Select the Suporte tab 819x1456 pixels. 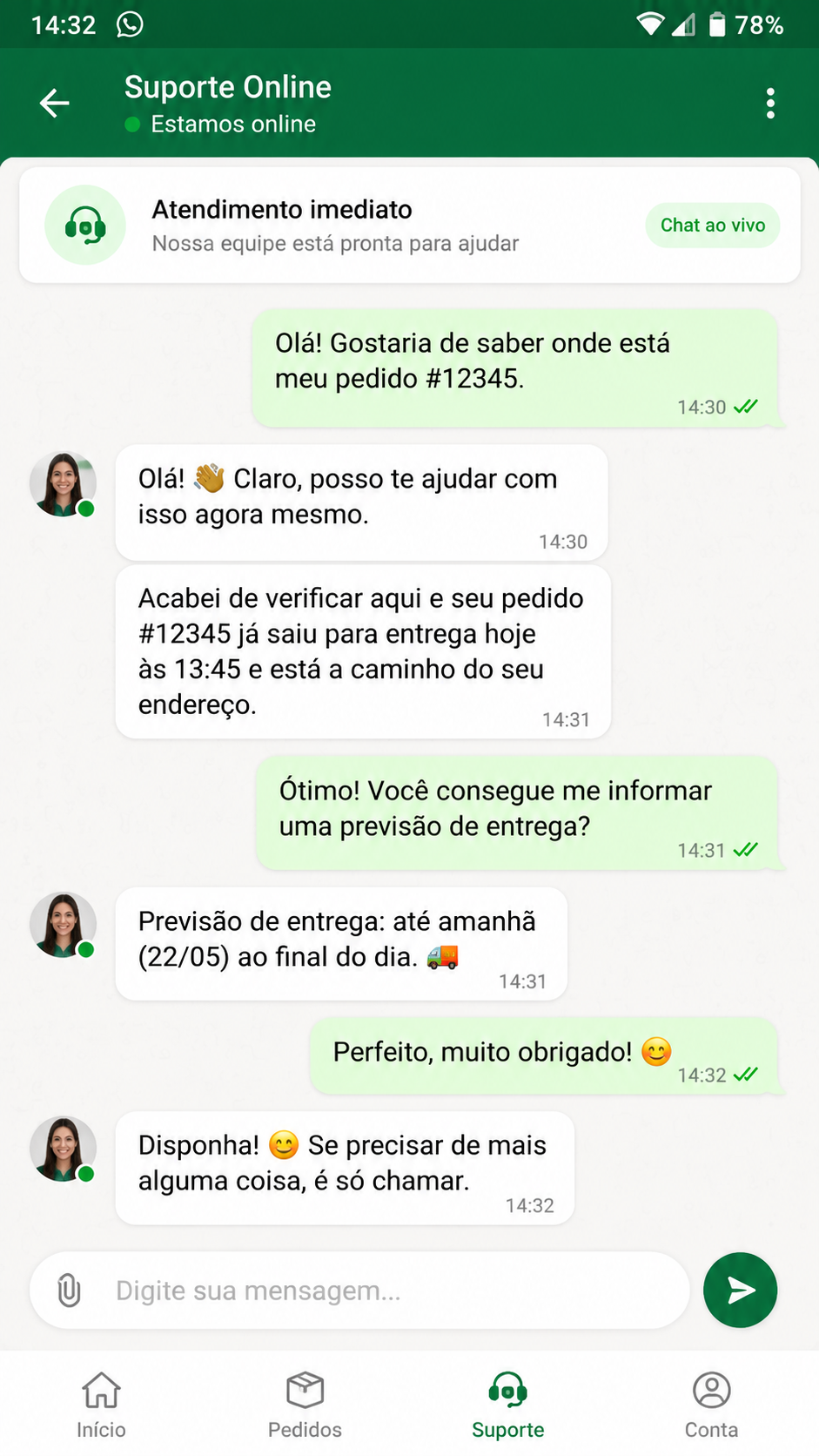point(508,1405)
